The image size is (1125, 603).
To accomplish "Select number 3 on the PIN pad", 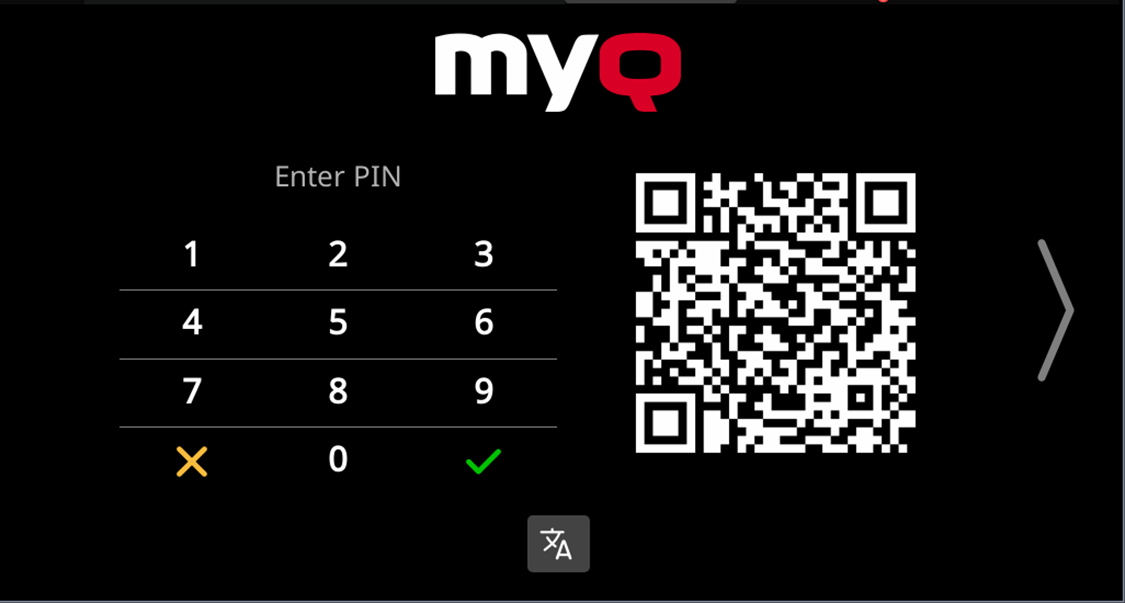I will [484, 255].
